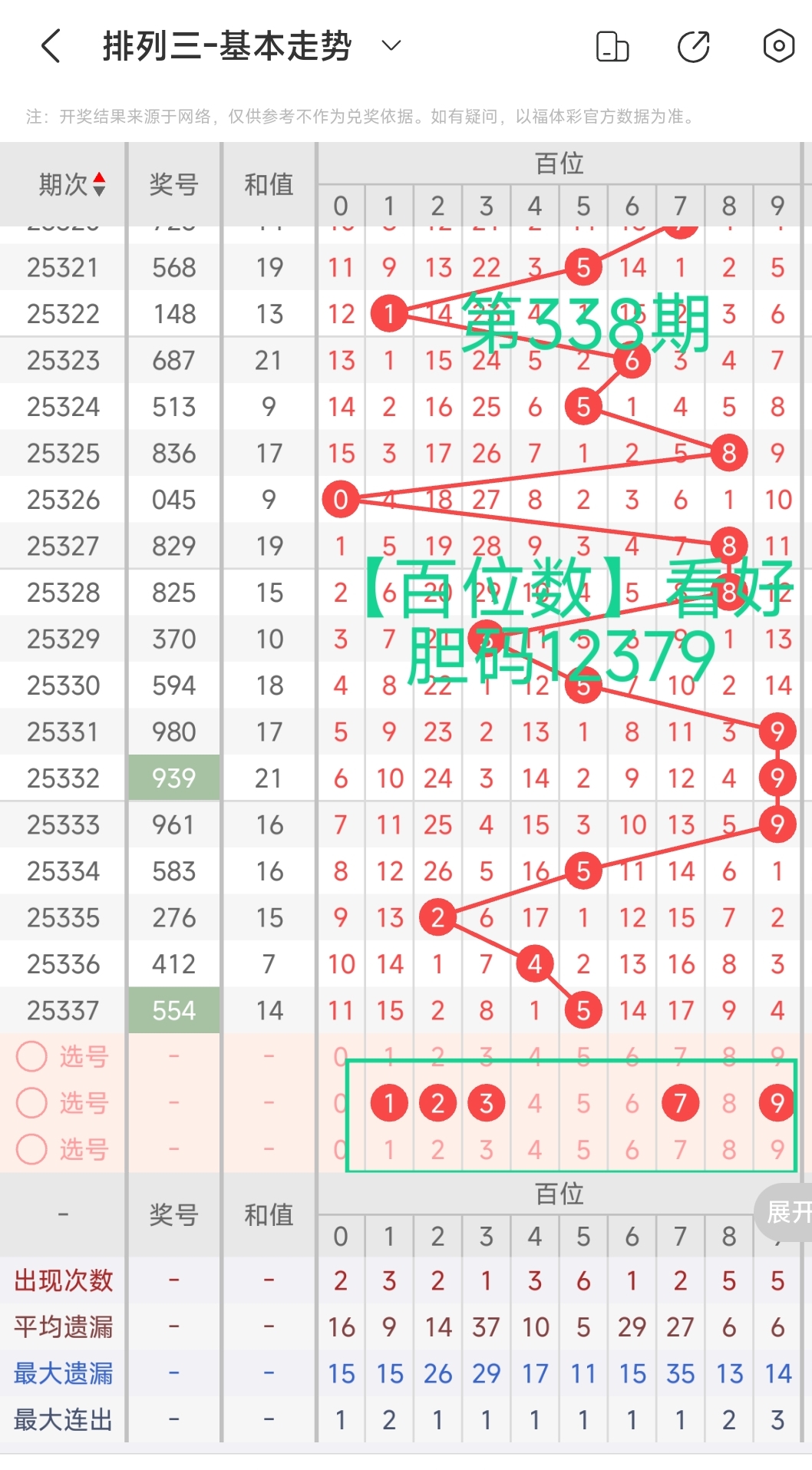Tap the highlighted prize number 939
Viewport: 812px width, 1470px height.
click(x=174, y=778)
